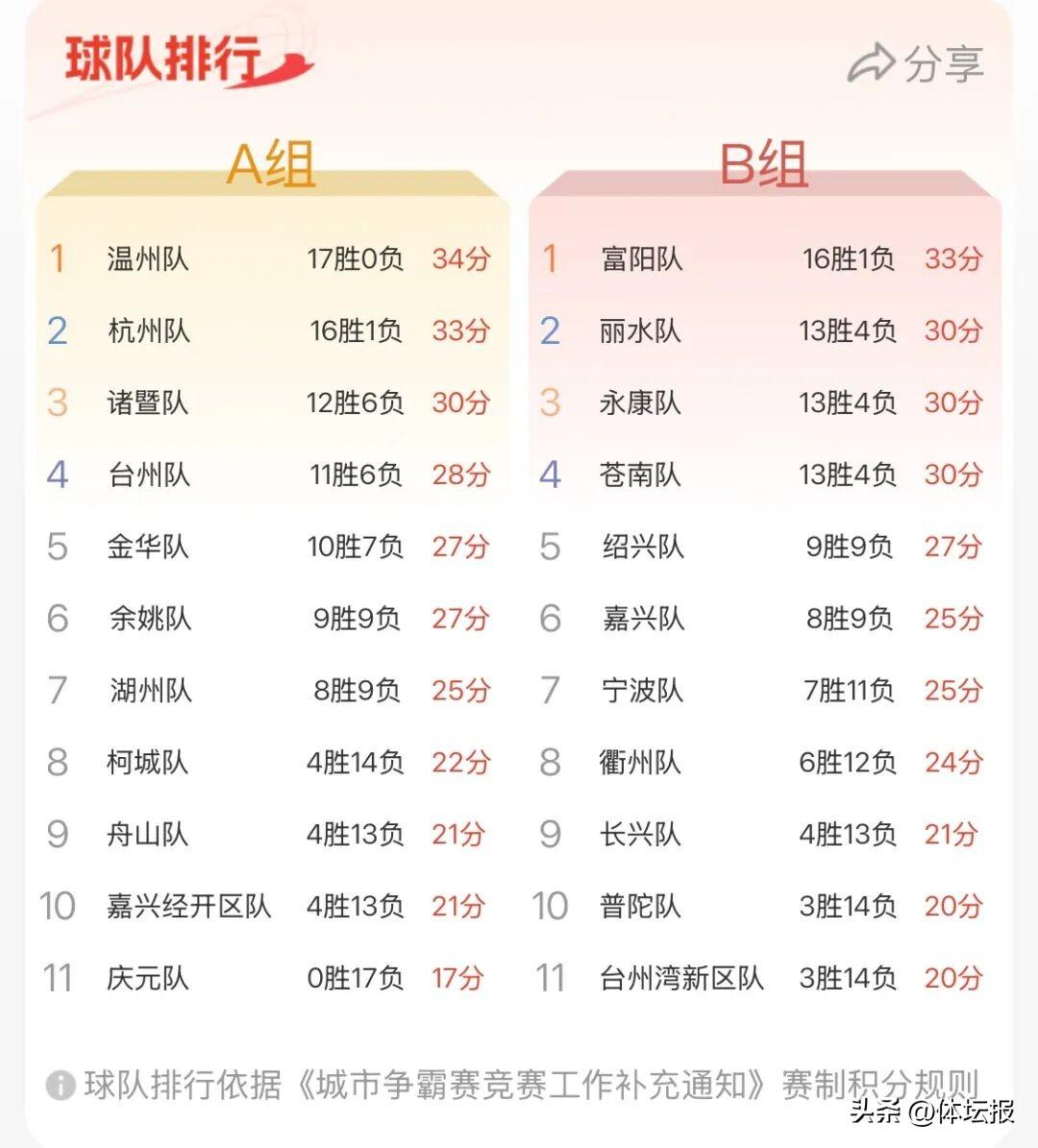This screenshot has width=1038, height=1148.
Task: Share the team ranking card
Action: (915, 65)
